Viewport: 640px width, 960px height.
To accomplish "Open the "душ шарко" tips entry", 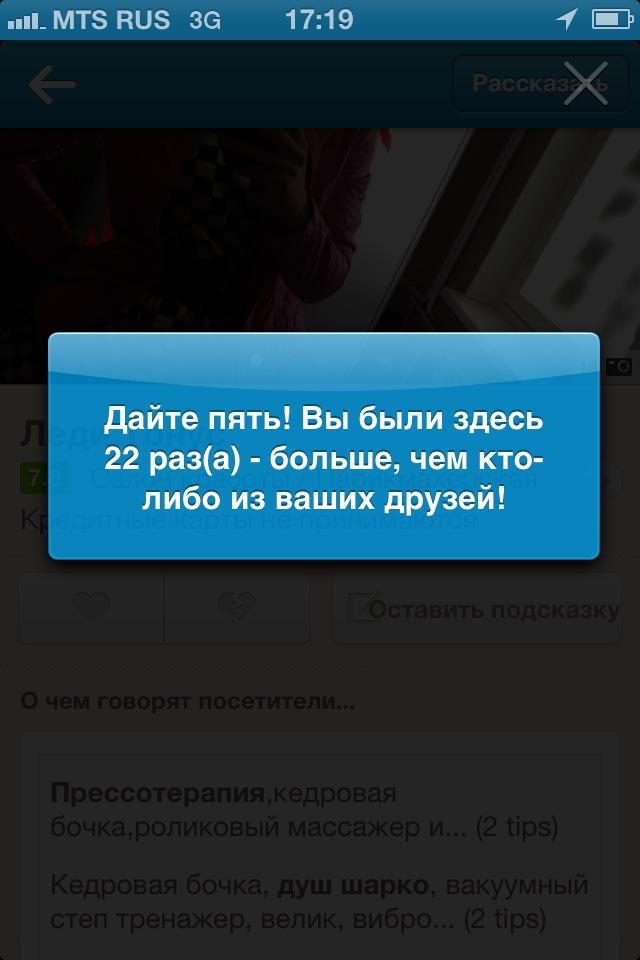I will [318, 902].
